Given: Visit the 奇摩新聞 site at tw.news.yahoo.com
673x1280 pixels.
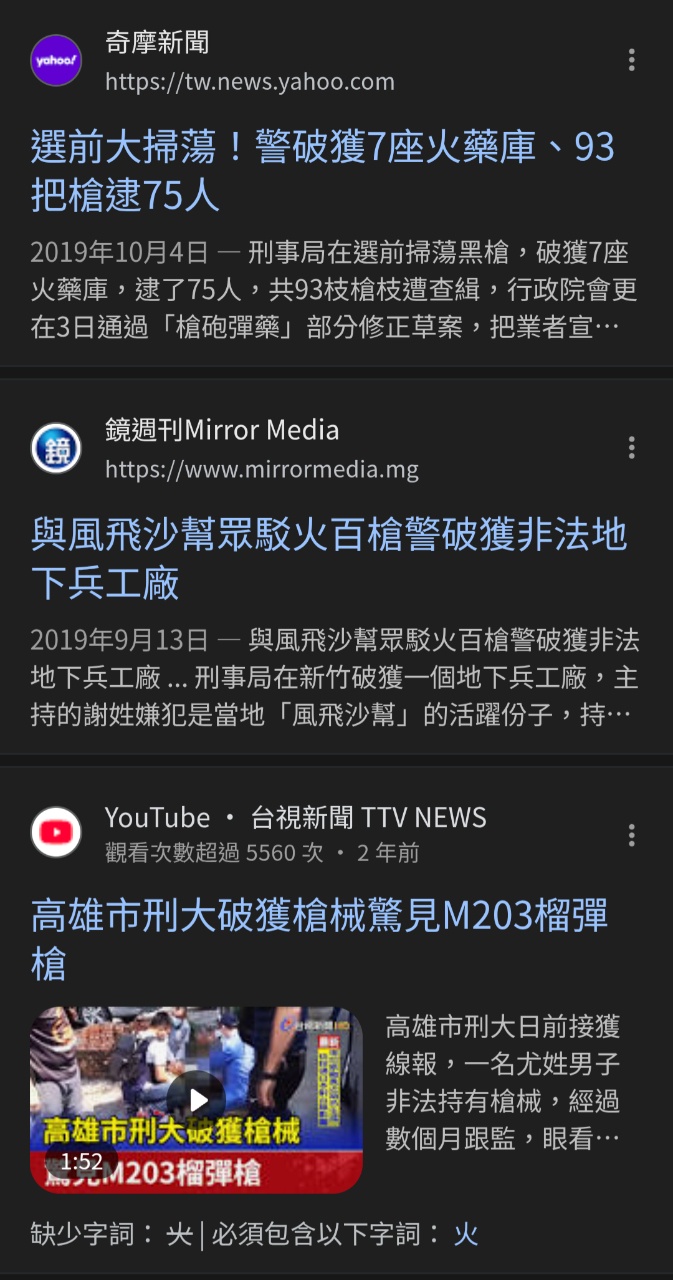Looking at the screenshot, I should [x=250, y=81].
